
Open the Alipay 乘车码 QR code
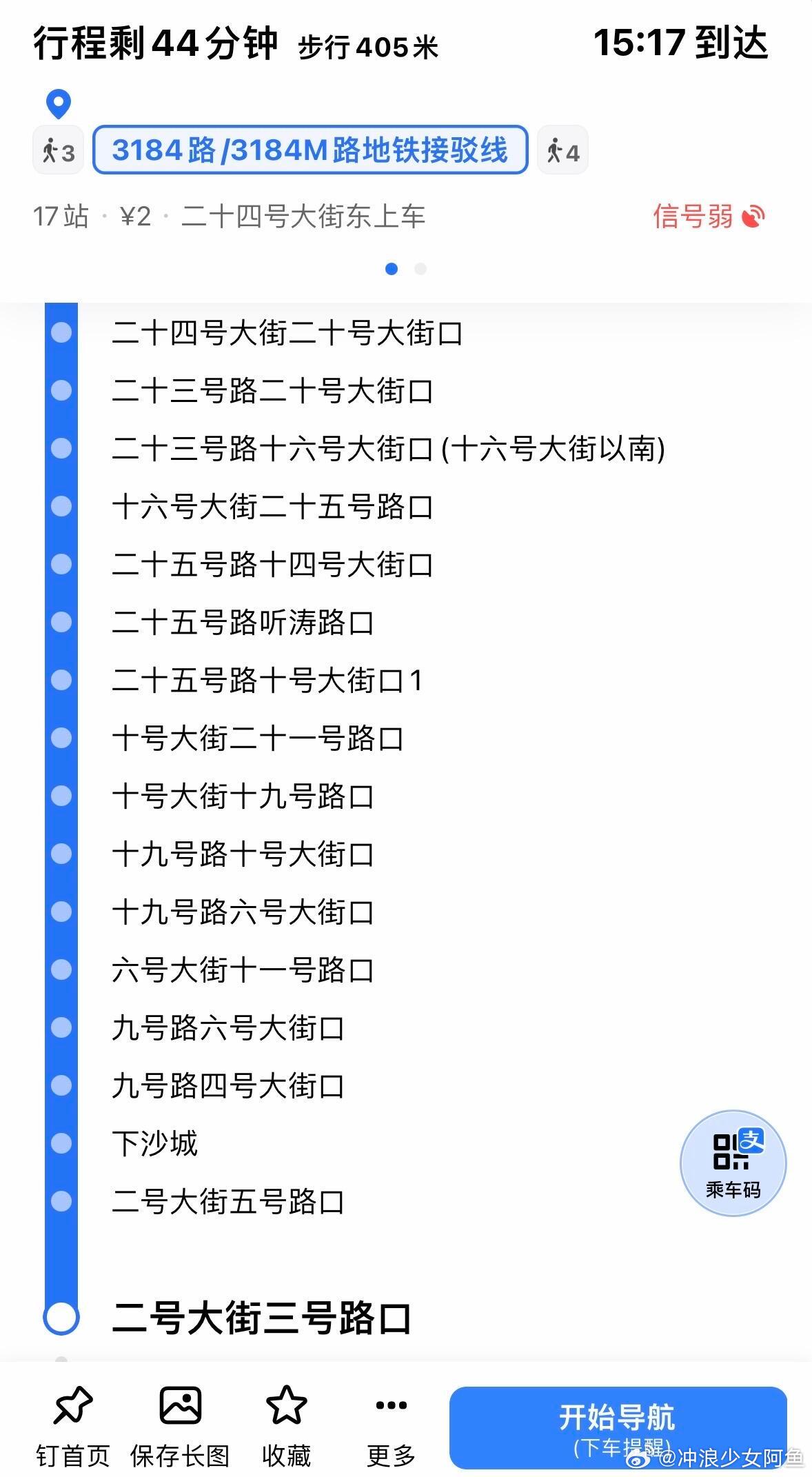pos(733,1162)
